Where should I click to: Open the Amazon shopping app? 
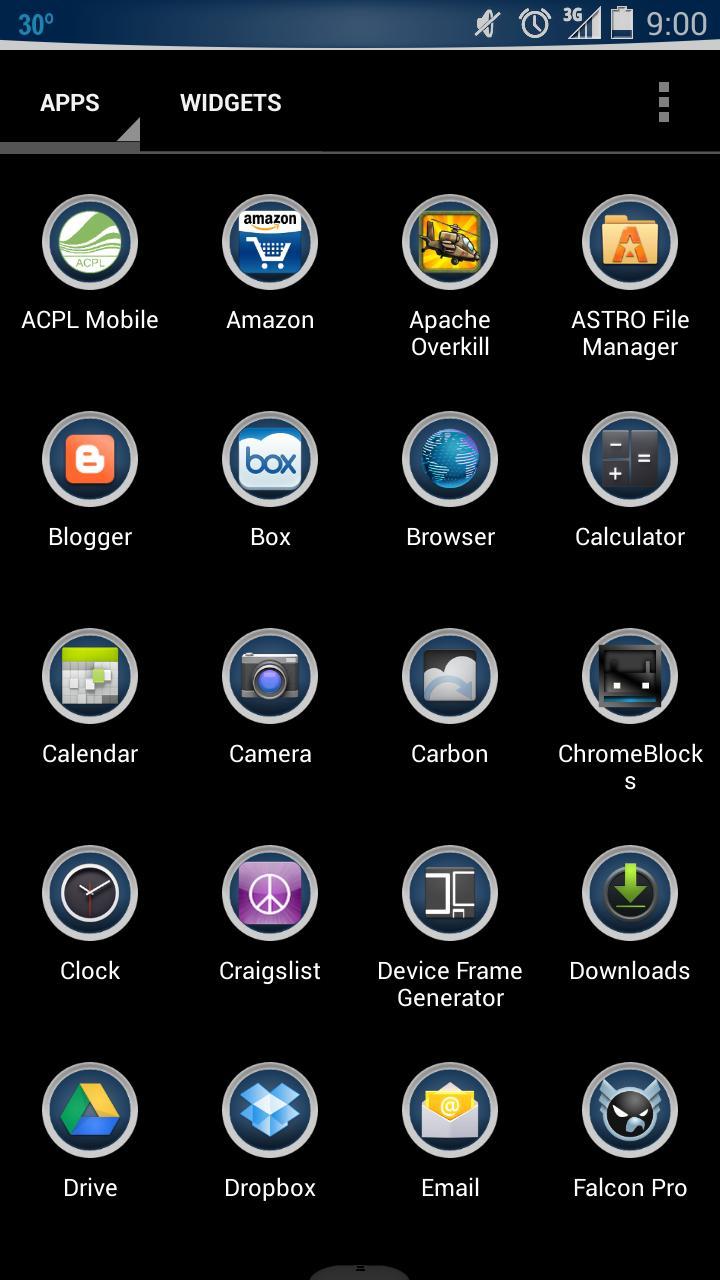(270, 242)
